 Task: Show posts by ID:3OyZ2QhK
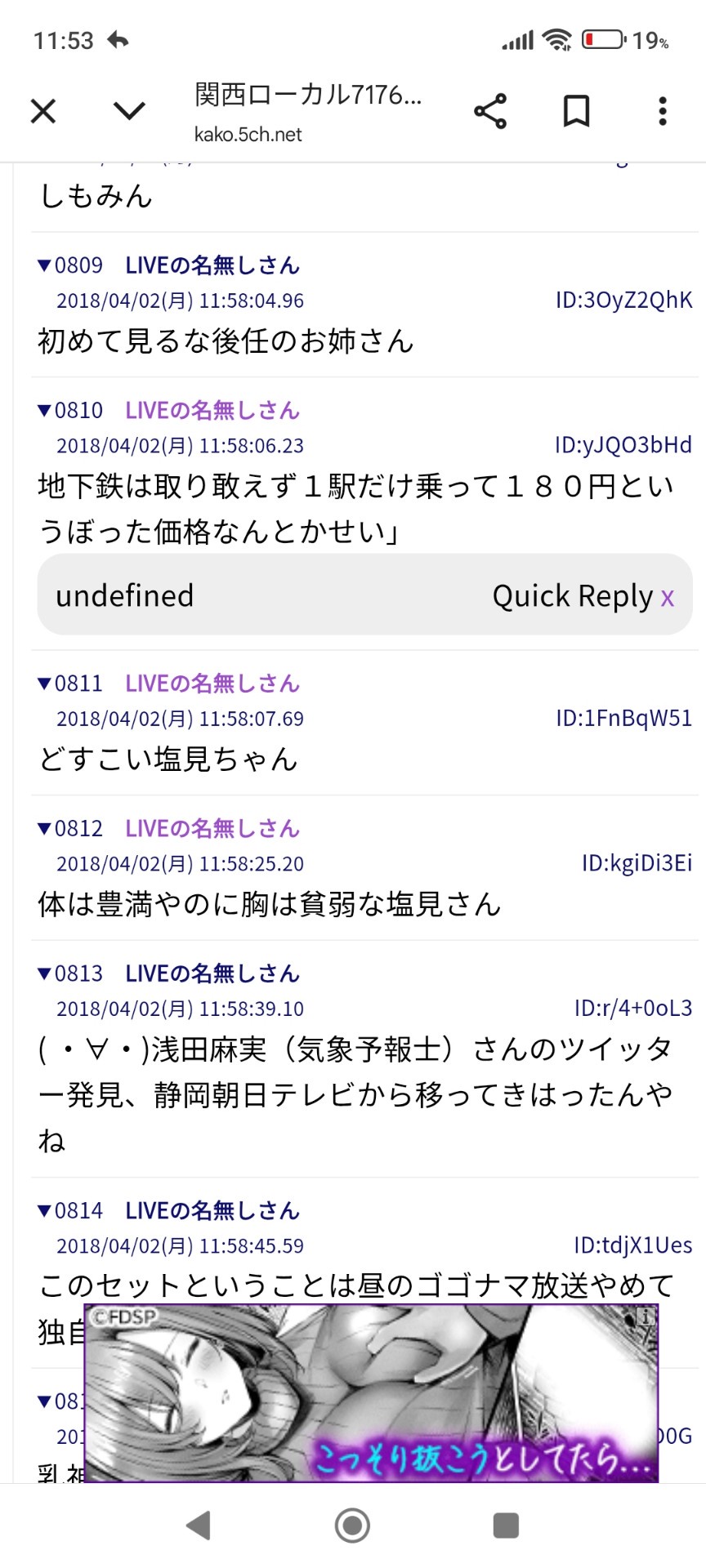point(623,301)
